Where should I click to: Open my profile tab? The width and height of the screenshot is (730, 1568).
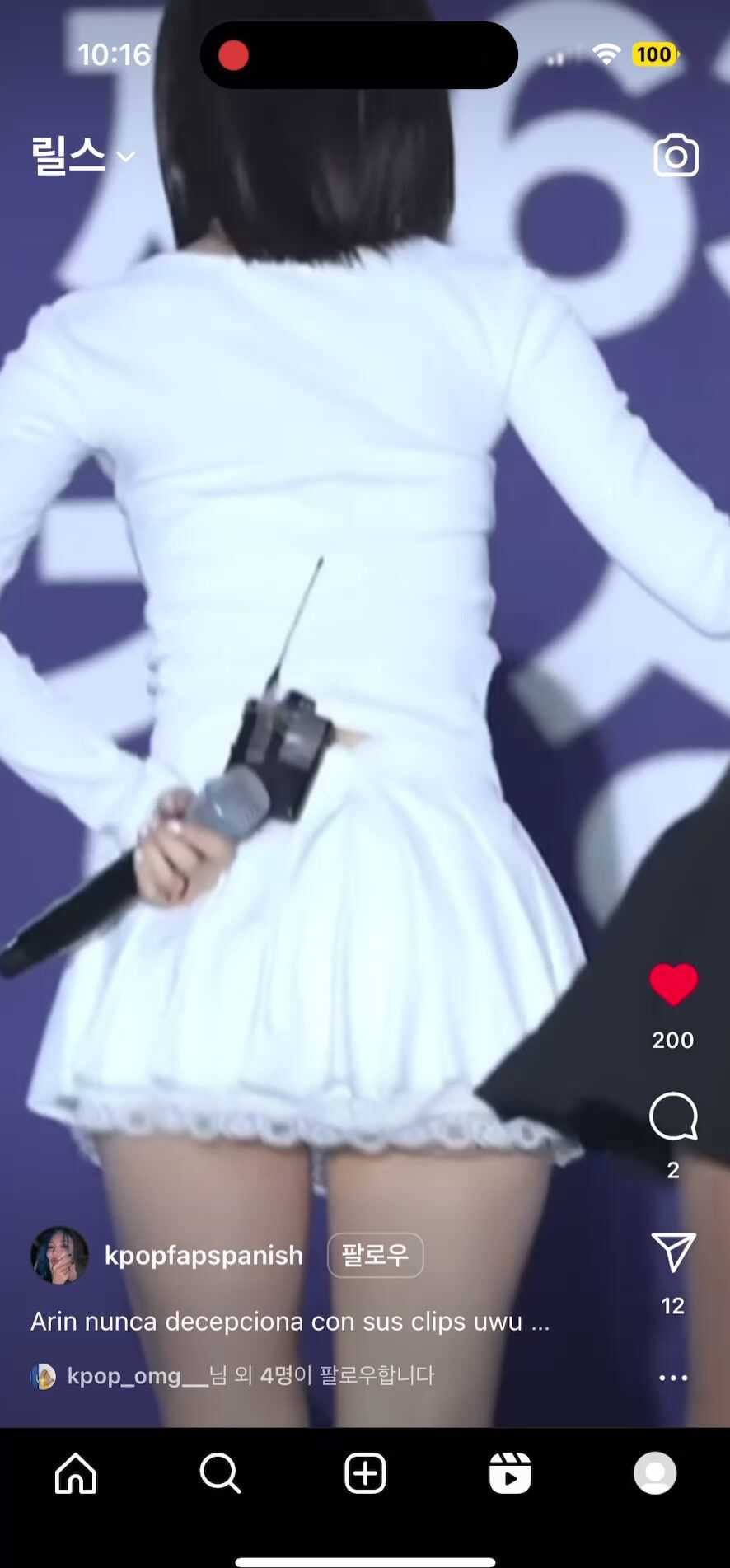tap(655, 1473)
